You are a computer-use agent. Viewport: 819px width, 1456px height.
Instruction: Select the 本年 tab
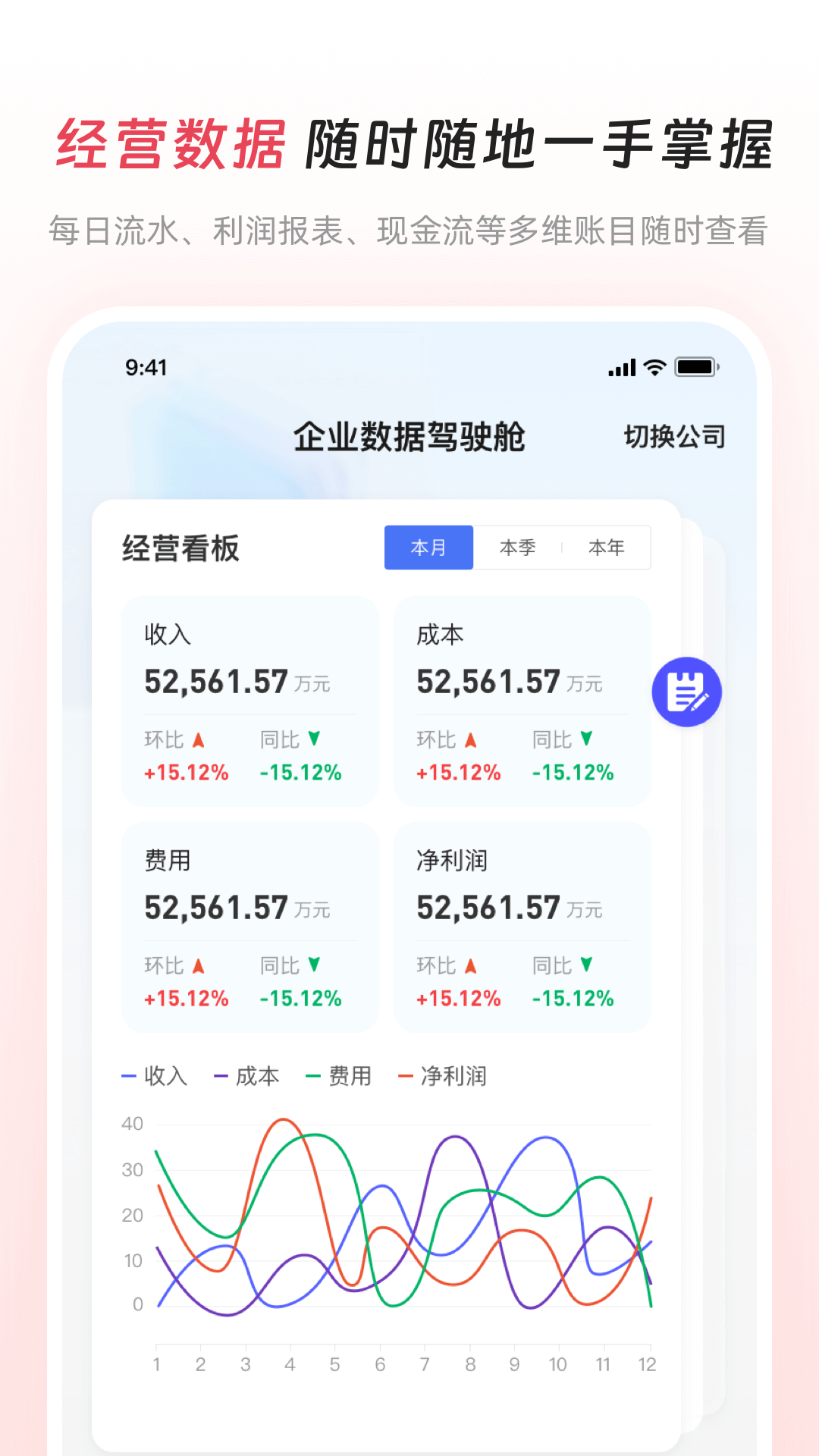pos(607,547)
